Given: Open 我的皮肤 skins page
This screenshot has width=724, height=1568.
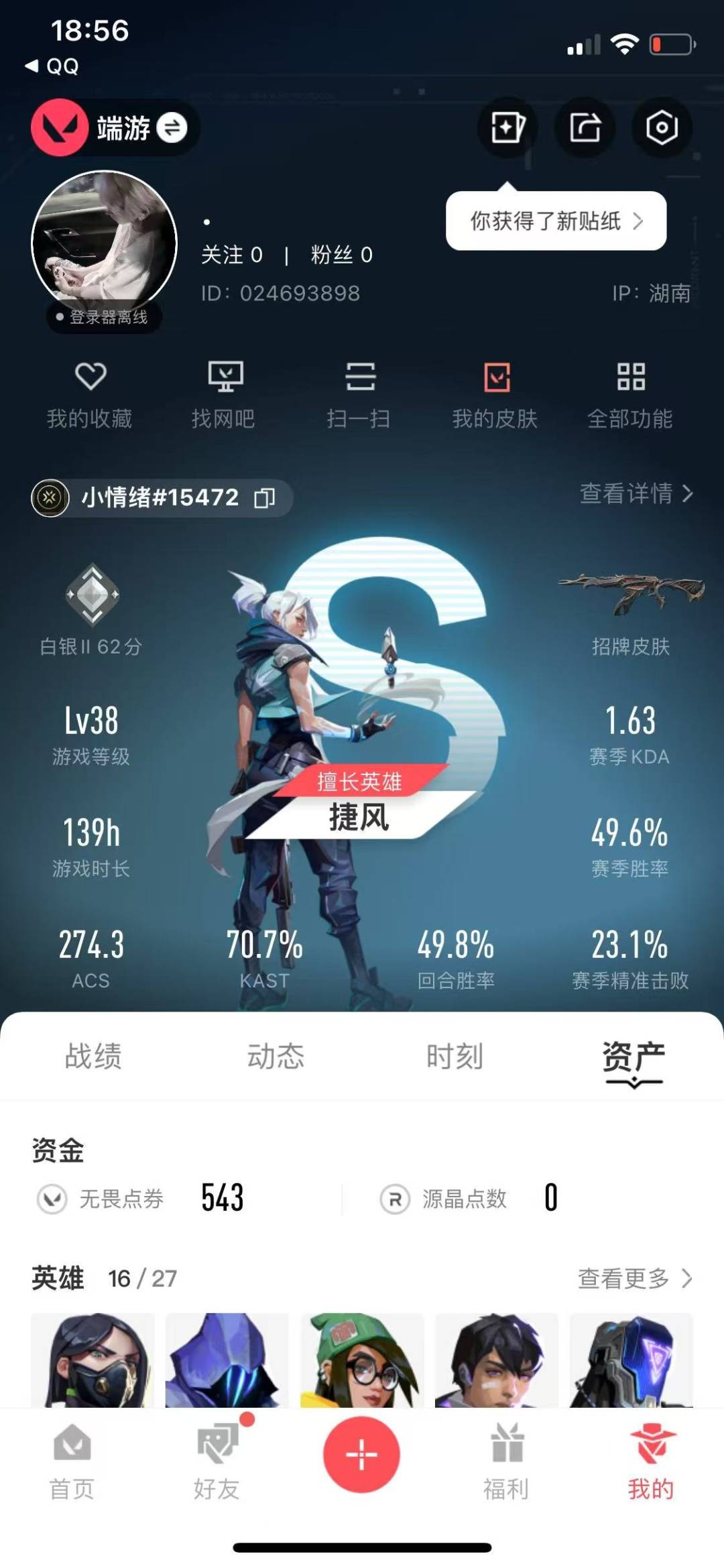Looking at the screenshot, I should [x=495, y=395].
